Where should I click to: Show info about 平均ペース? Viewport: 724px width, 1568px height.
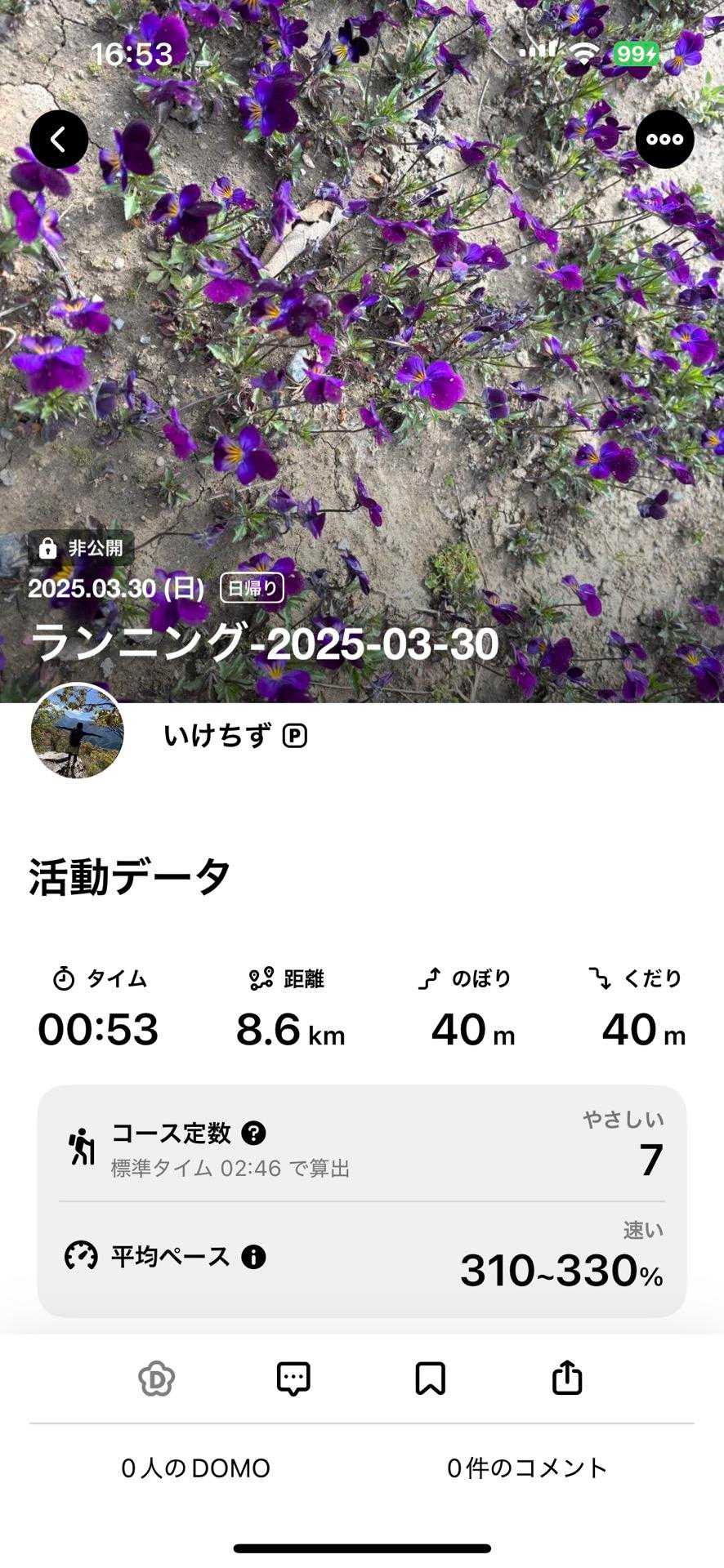(x=253, y=1256)
